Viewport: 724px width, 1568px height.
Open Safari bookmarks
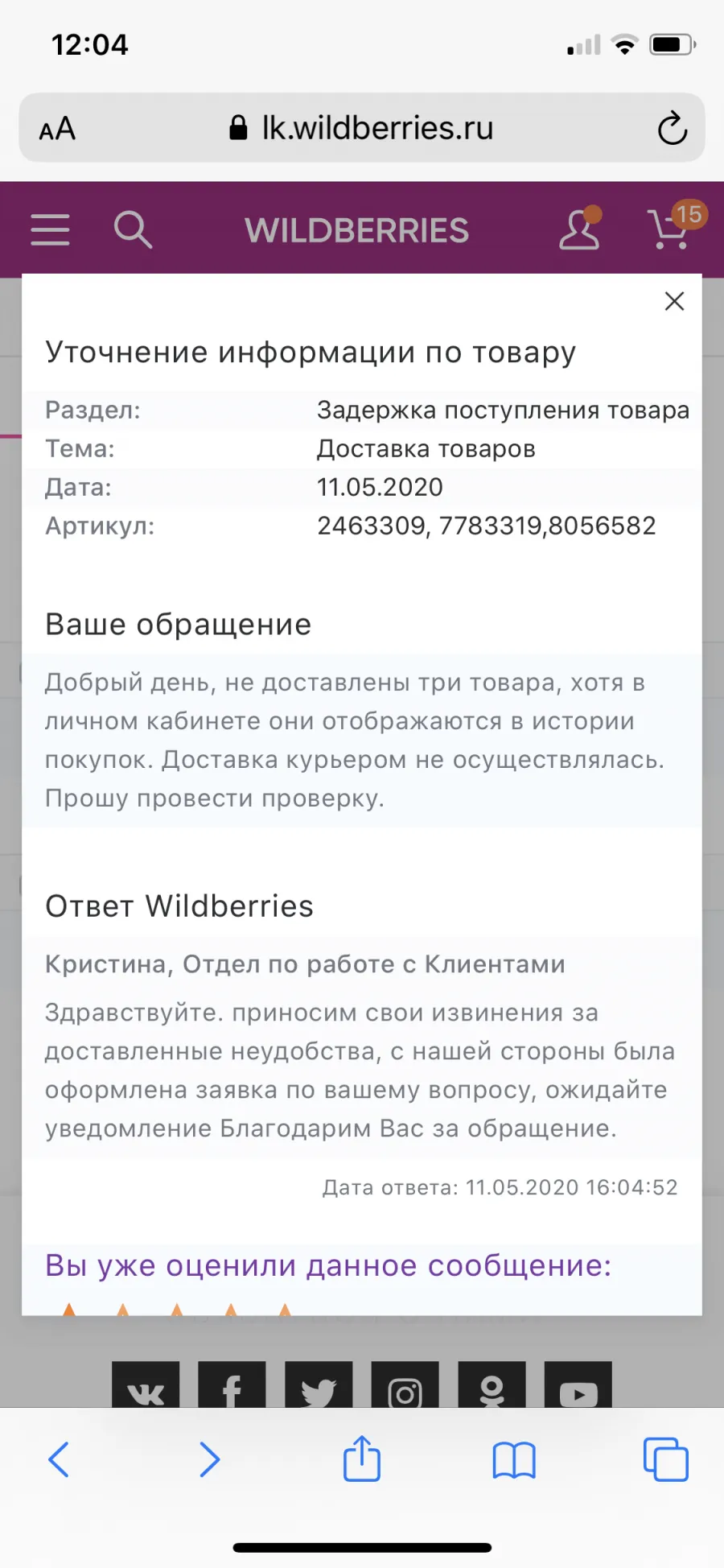pos(513,1460)
